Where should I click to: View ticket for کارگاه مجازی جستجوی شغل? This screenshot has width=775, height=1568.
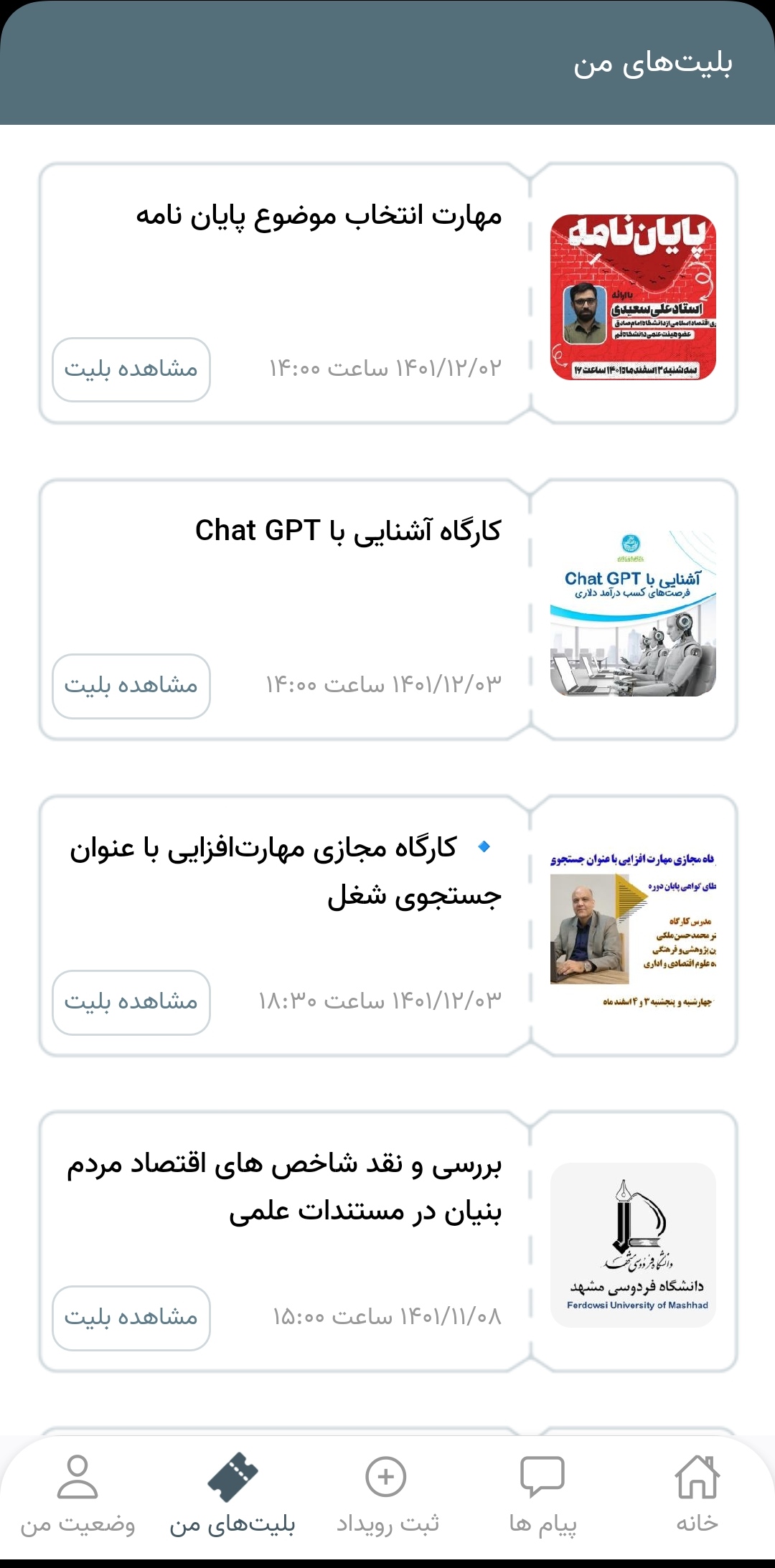coord(131,1002)
